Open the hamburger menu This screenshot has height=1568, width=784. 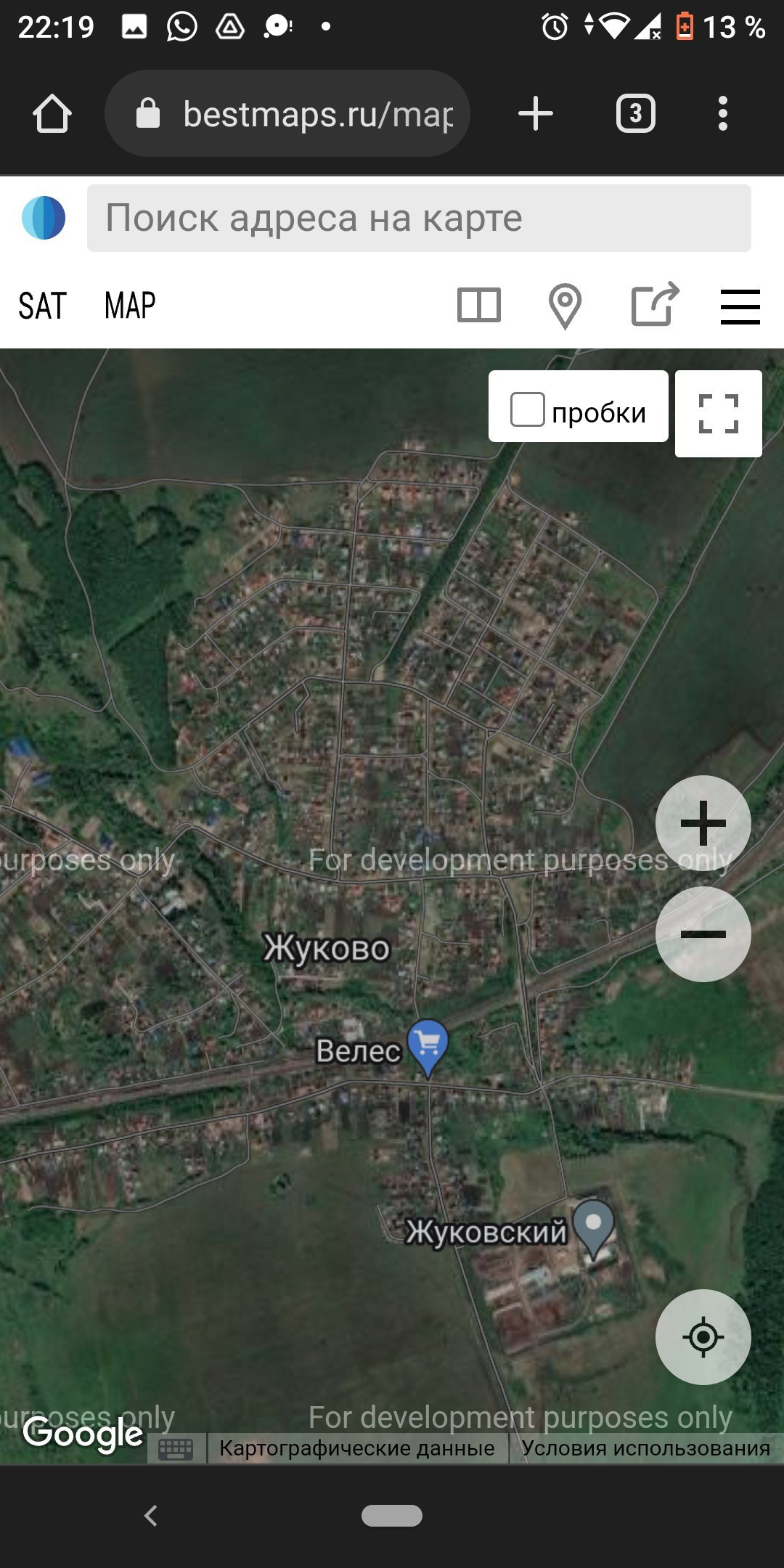pyautogui.click(x=740, y=306)
